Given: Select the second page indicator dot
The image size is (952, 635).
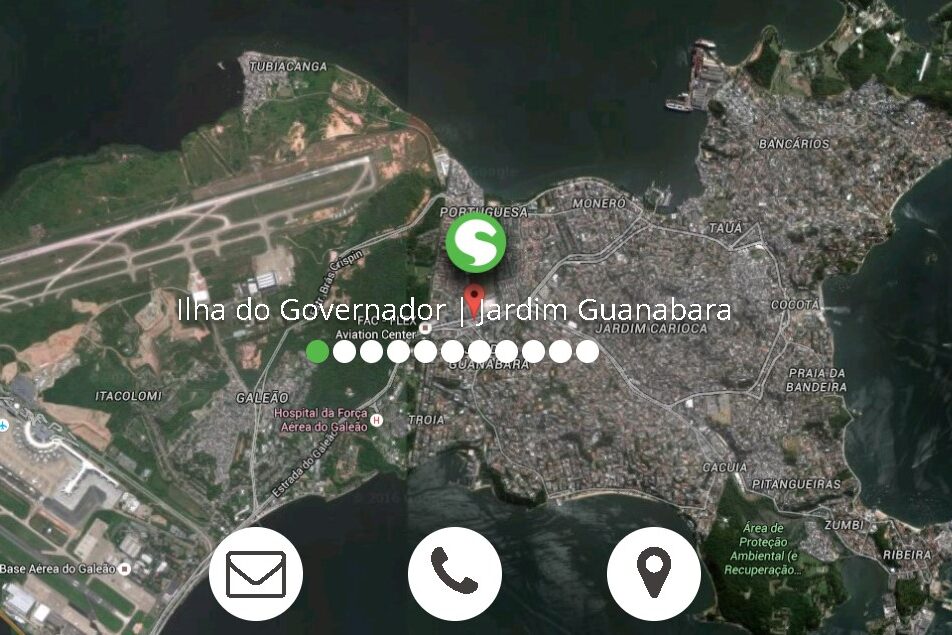Looking at the screenshot, I should pos(344,351).
